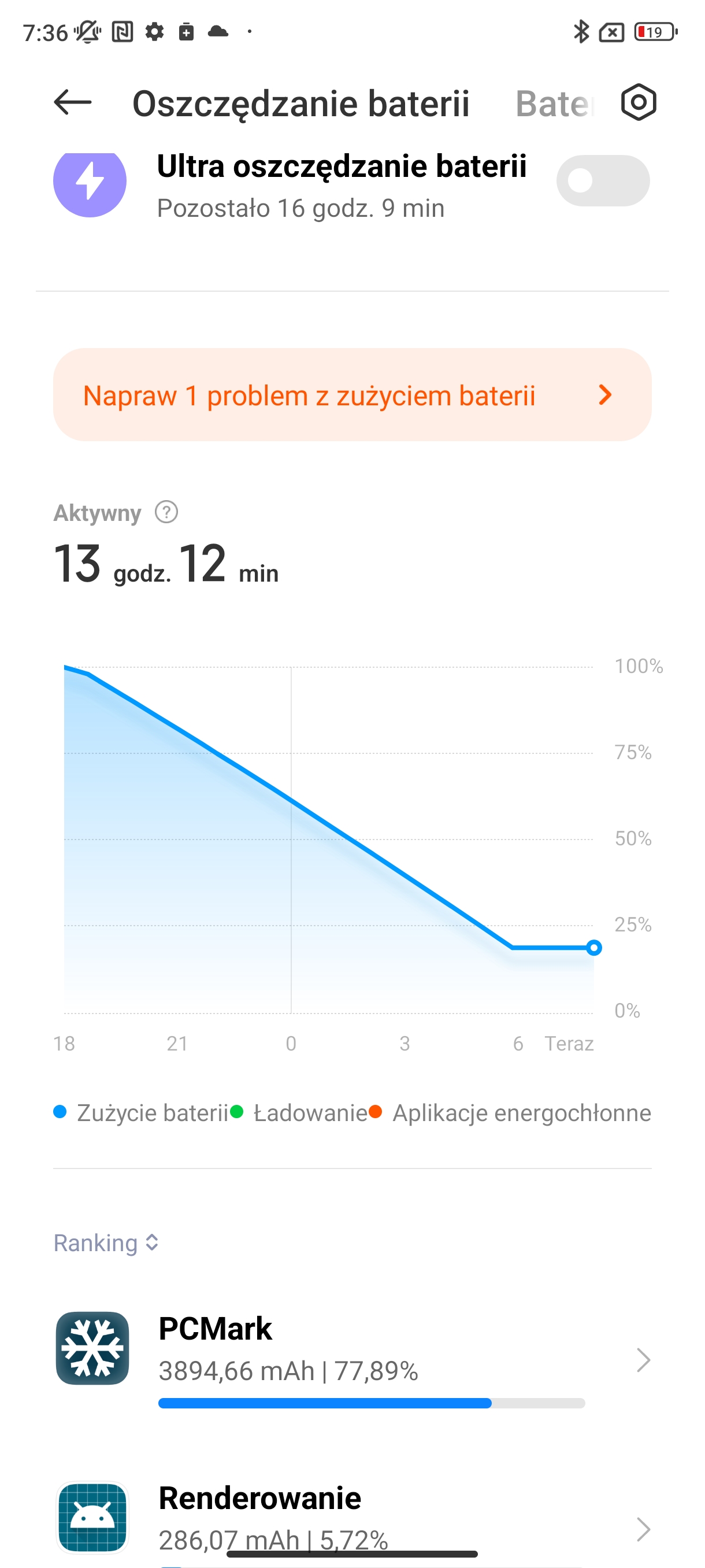Open the Ranking sort dropdown
Screen dimensions: 705x1568
(106, 1242)
